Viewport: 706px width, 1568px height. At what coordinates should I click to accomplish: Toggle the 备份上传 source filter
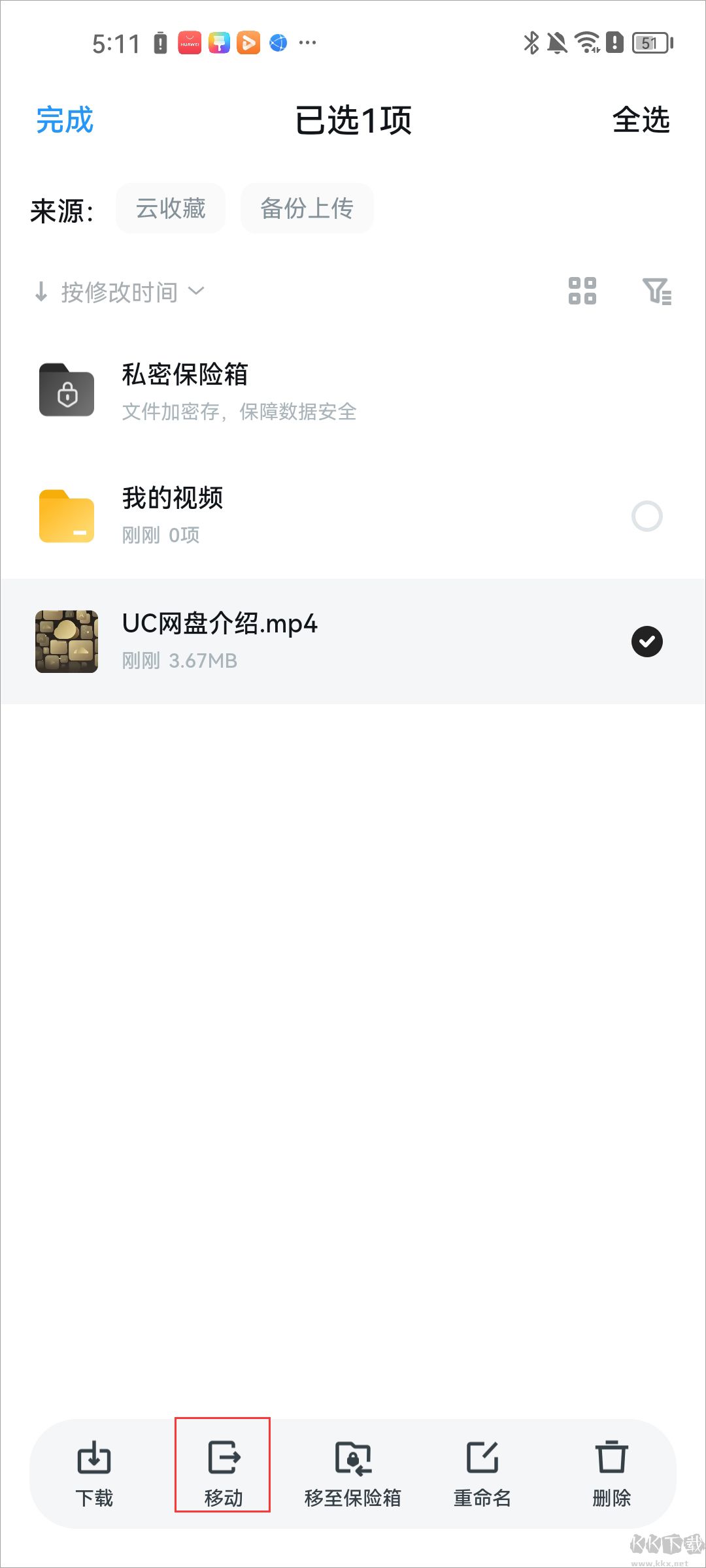click(x=306, y=208)
